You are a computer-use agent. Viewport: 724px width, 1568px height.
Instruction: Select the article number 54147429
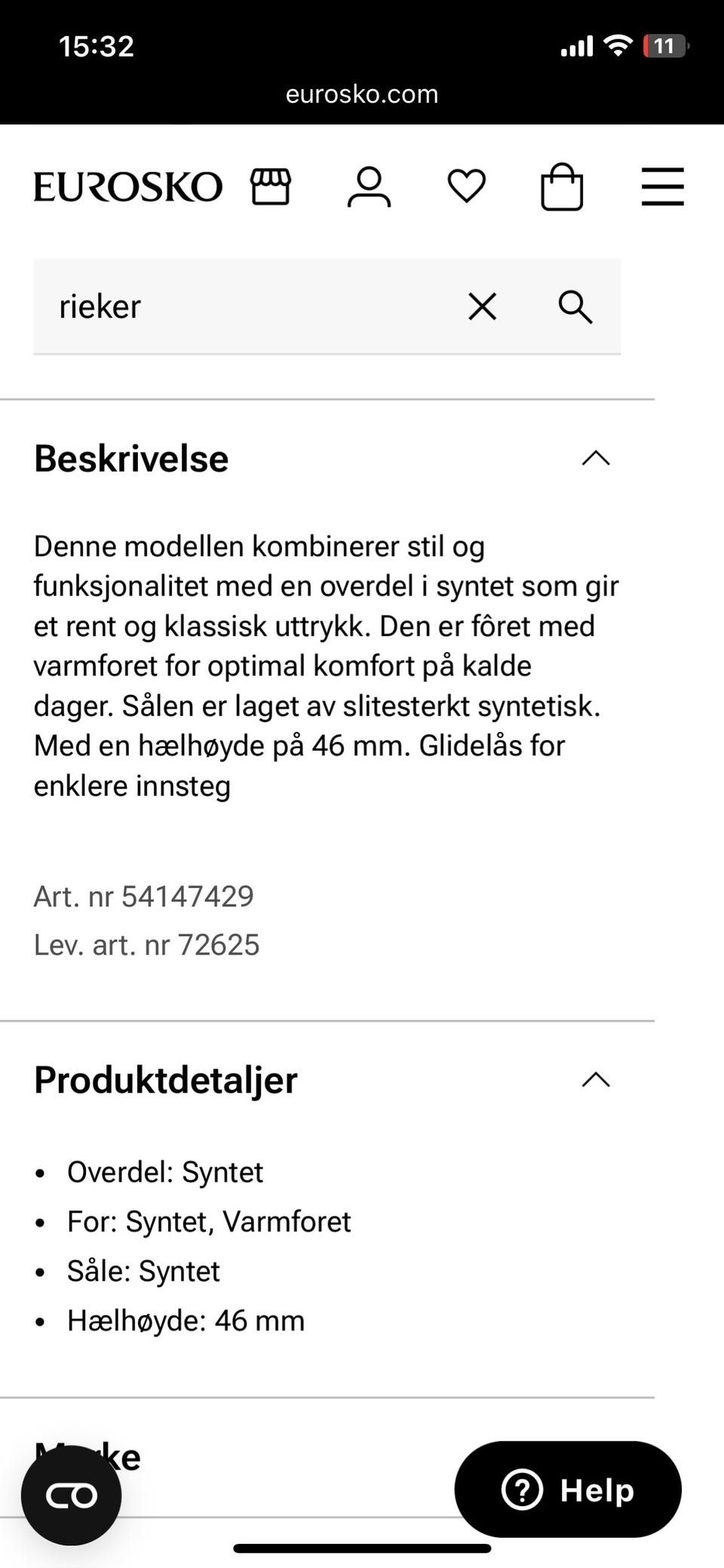tap(143, 896)
